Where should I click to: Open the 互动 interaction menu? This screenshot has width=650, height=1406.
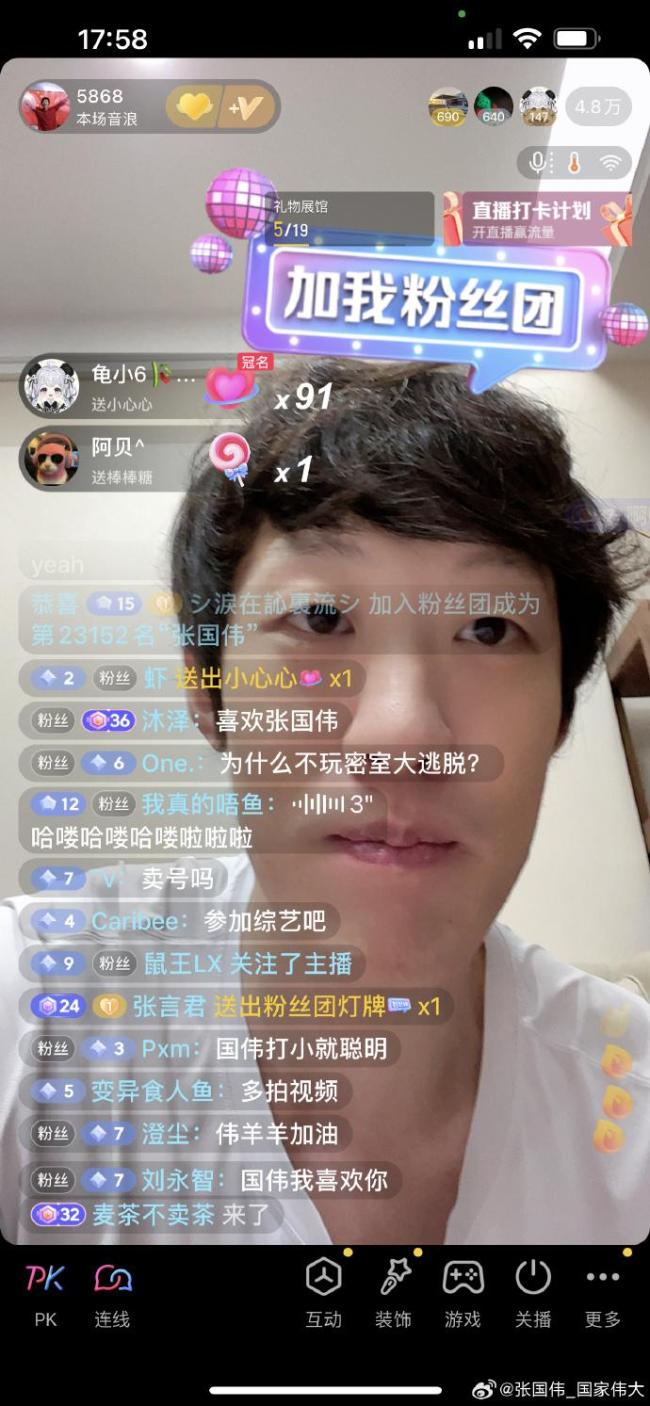[x=323, y=1292]
